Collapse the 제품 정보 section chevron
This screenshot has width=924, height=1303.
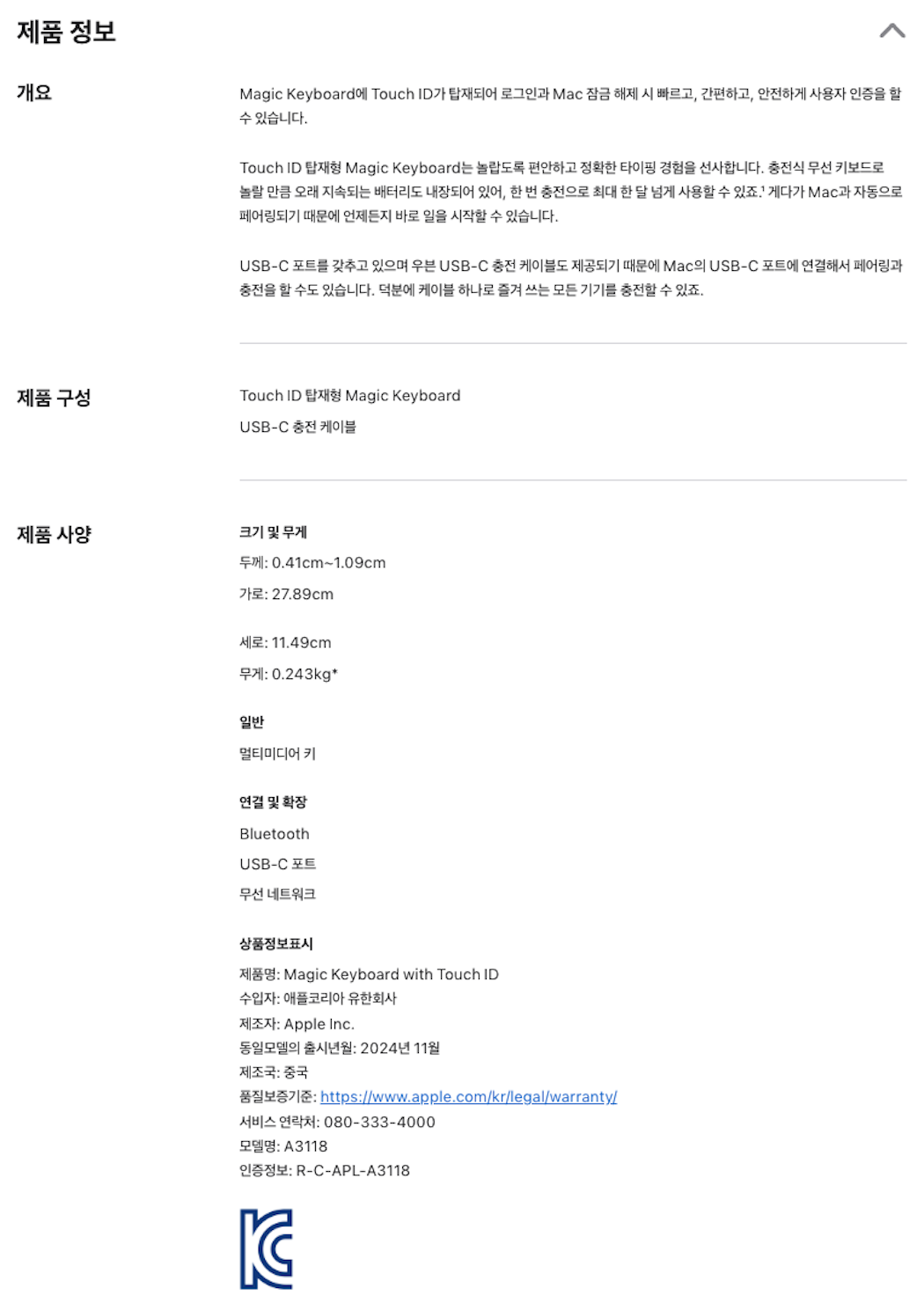891,31
